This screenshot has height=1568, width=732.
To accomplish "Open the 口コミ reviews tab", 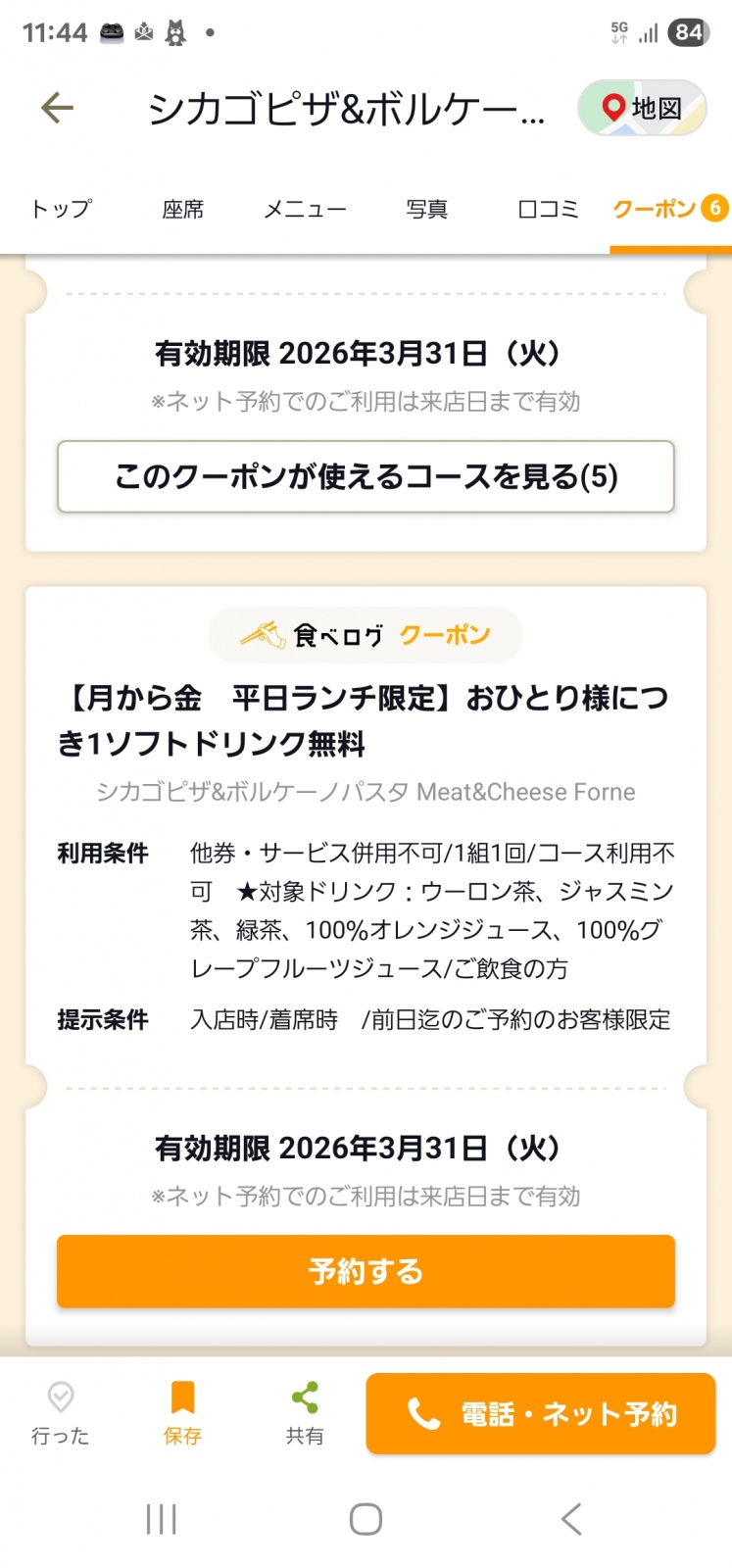I will (548, 209).
